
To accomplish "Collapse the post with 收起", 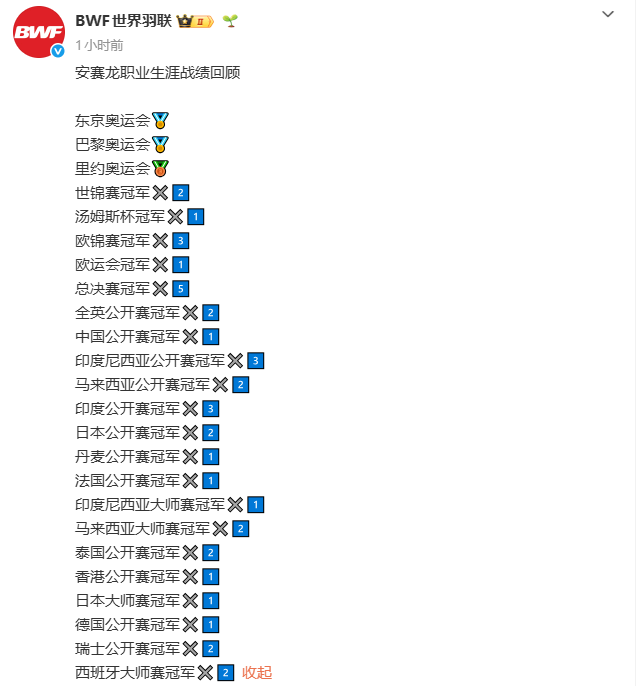I will [257, 673].
